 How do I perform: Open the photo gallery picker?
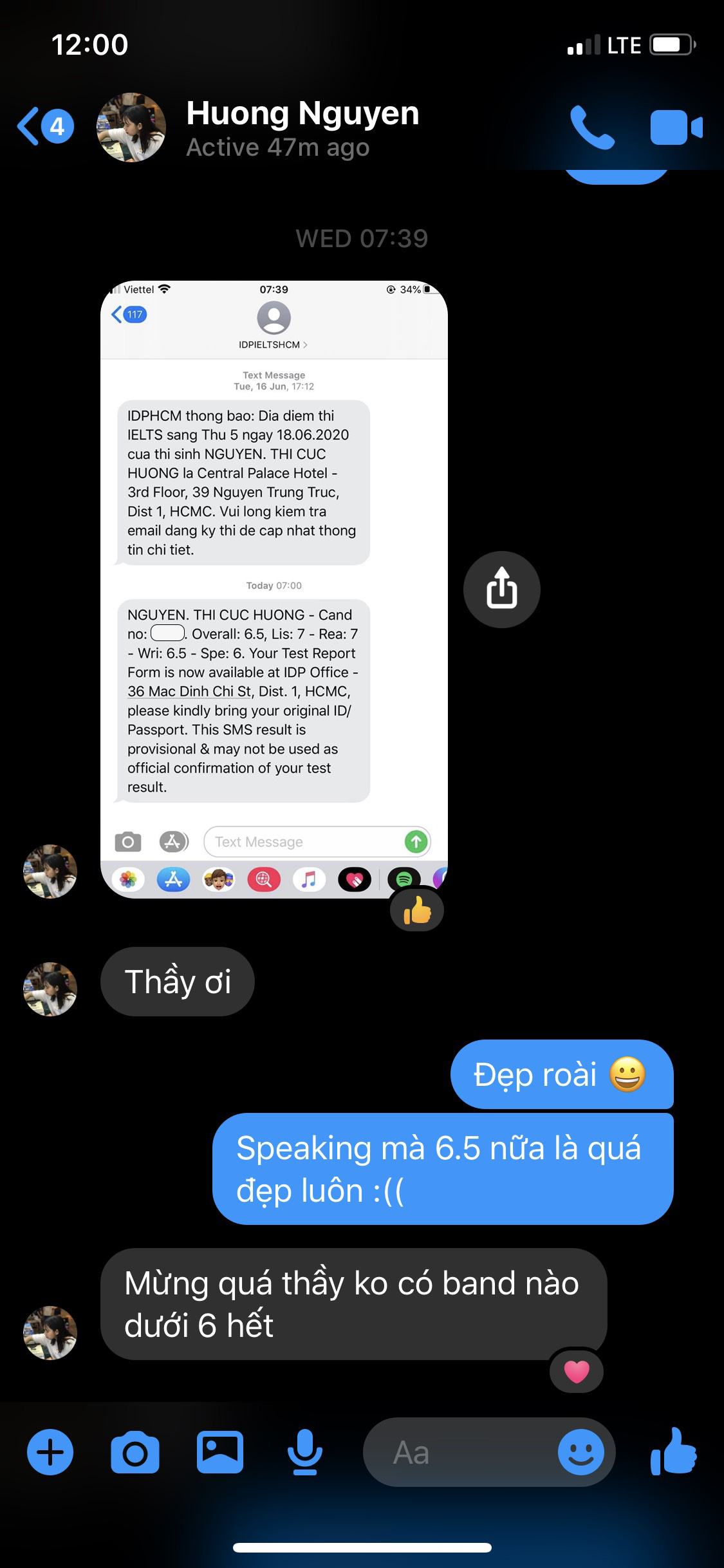click(220, 1452)
